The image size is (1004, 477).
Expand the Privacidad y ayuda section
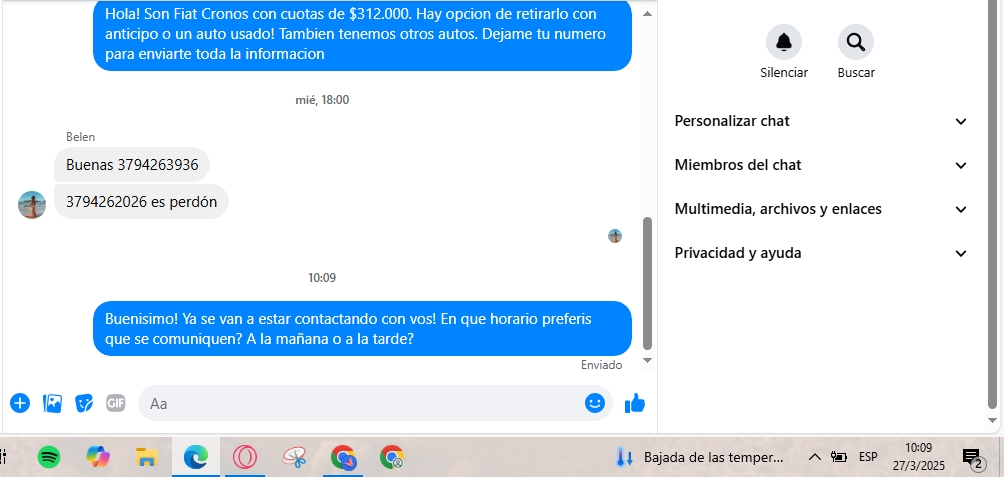821,253
